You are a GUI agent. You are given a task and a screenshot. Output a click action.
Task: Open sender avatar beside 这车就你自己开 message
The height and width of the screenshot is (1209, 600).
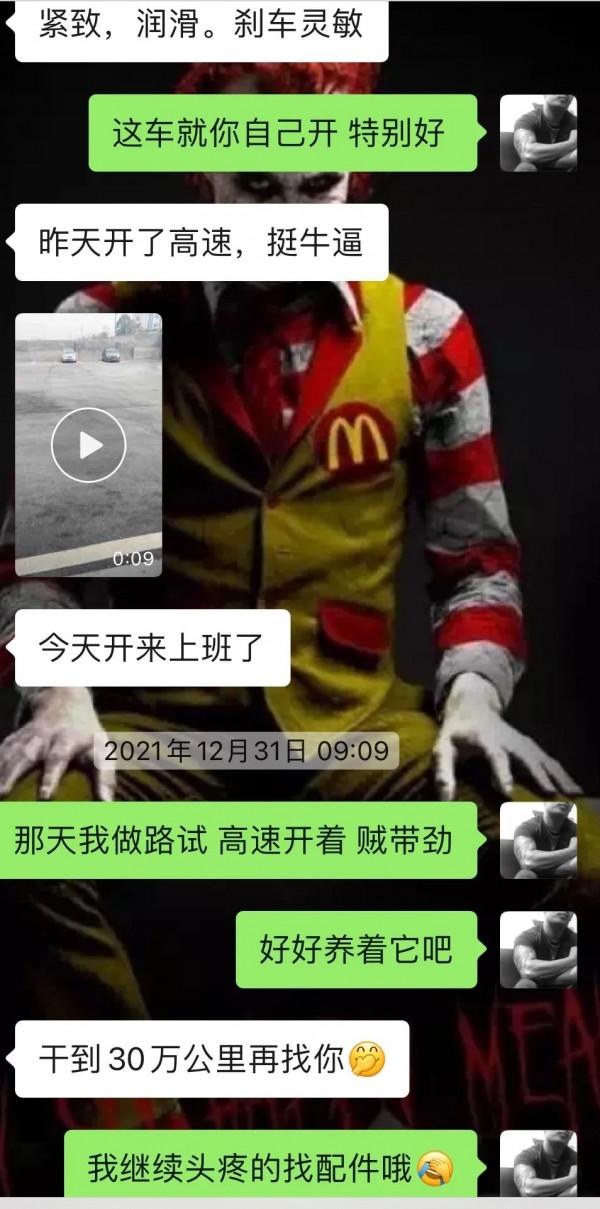(539, 134)
